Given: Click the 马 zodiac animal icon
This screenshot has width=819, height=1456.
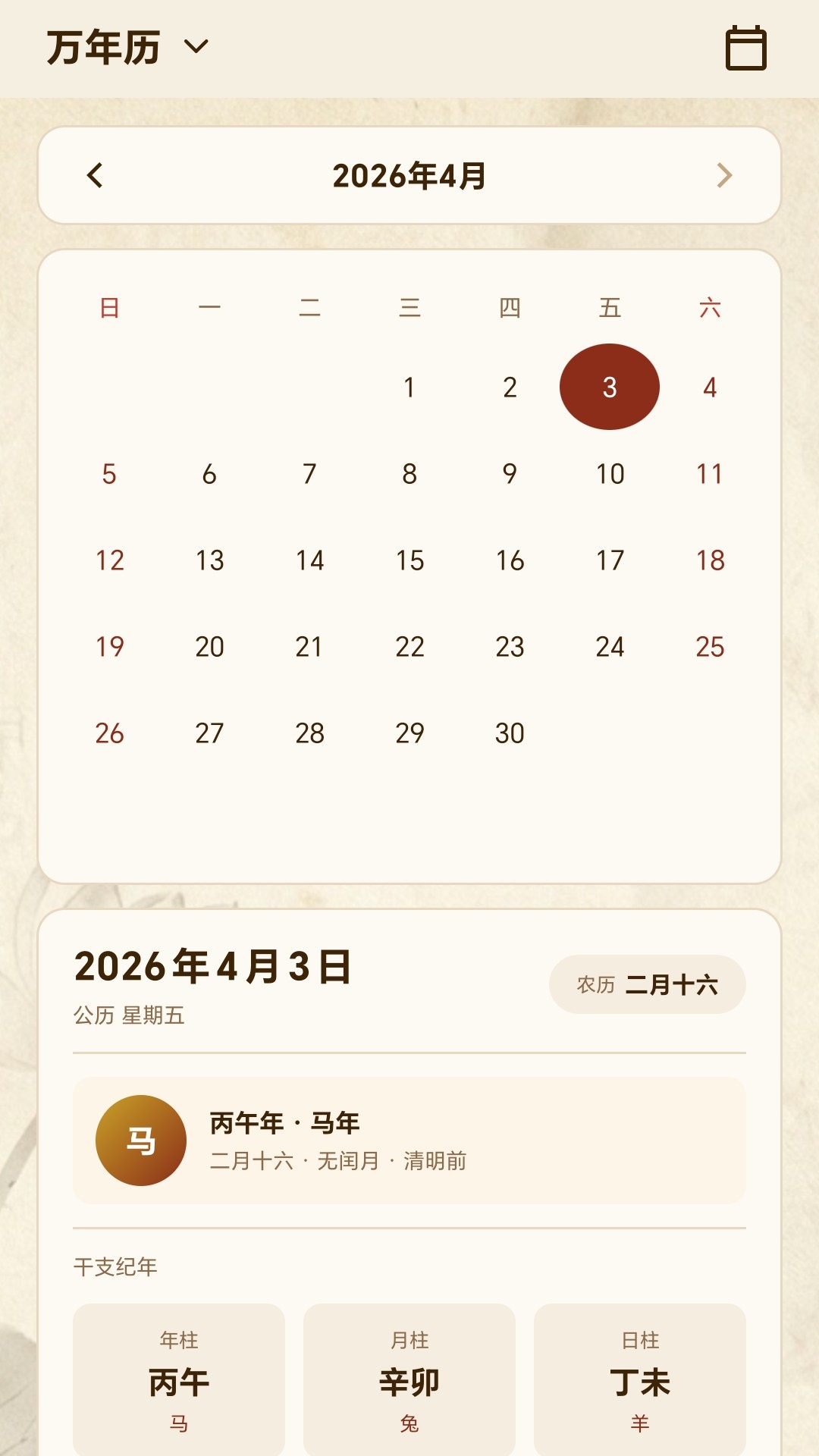Looking at the screenshot, I should 140,1140.
